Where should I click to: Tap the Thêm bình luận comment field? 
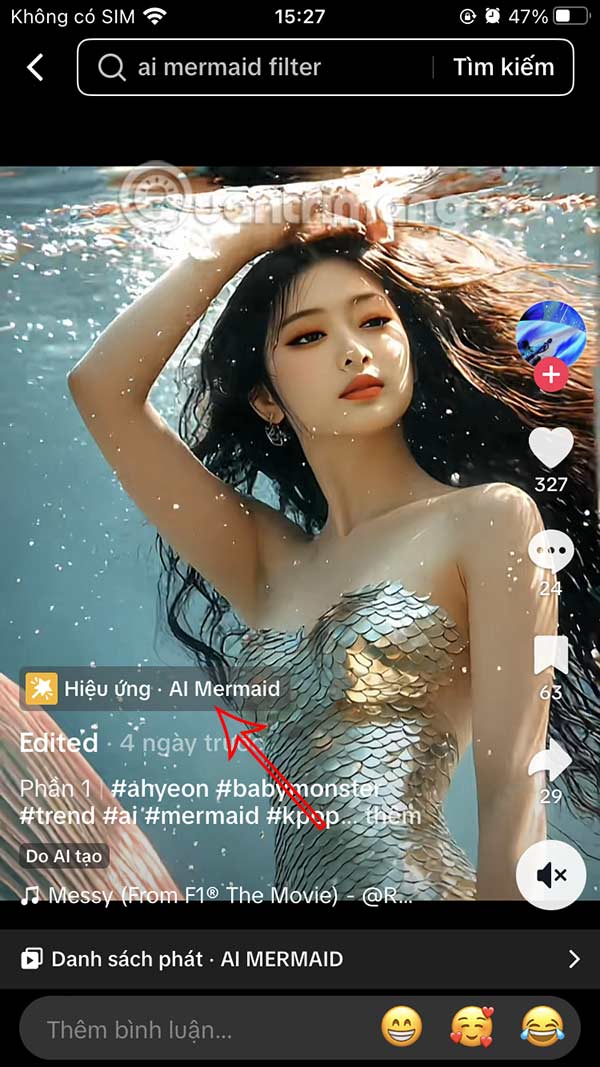tap(180, 1028)
